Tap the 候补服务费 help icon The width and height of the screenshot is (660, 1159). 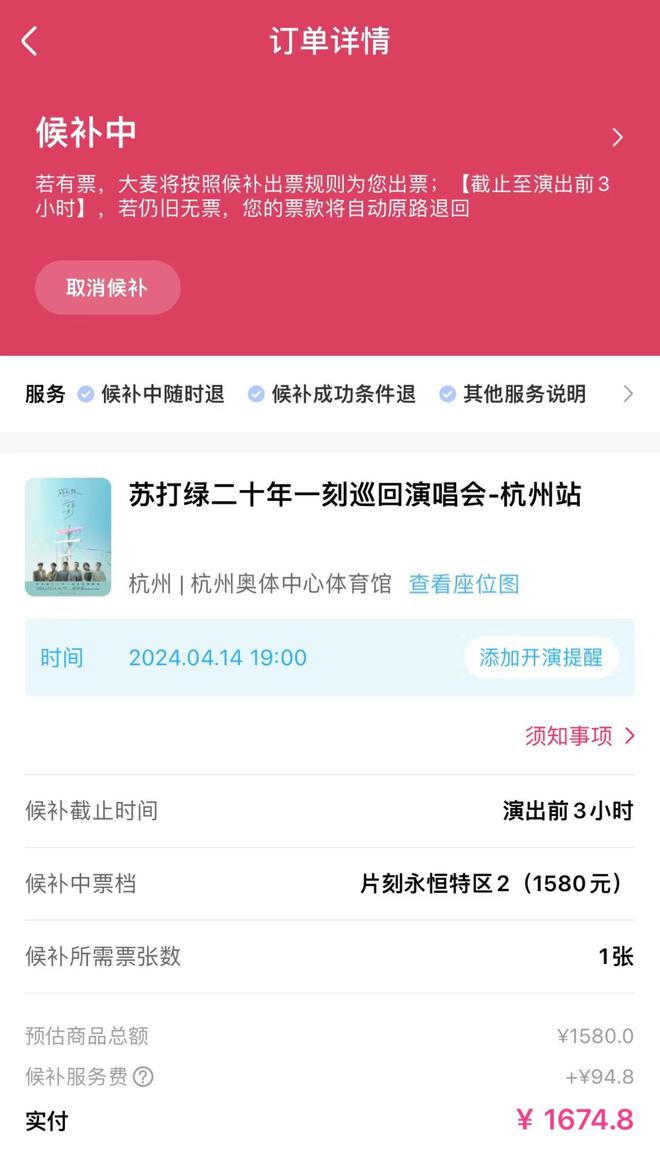coord(144,1077)
